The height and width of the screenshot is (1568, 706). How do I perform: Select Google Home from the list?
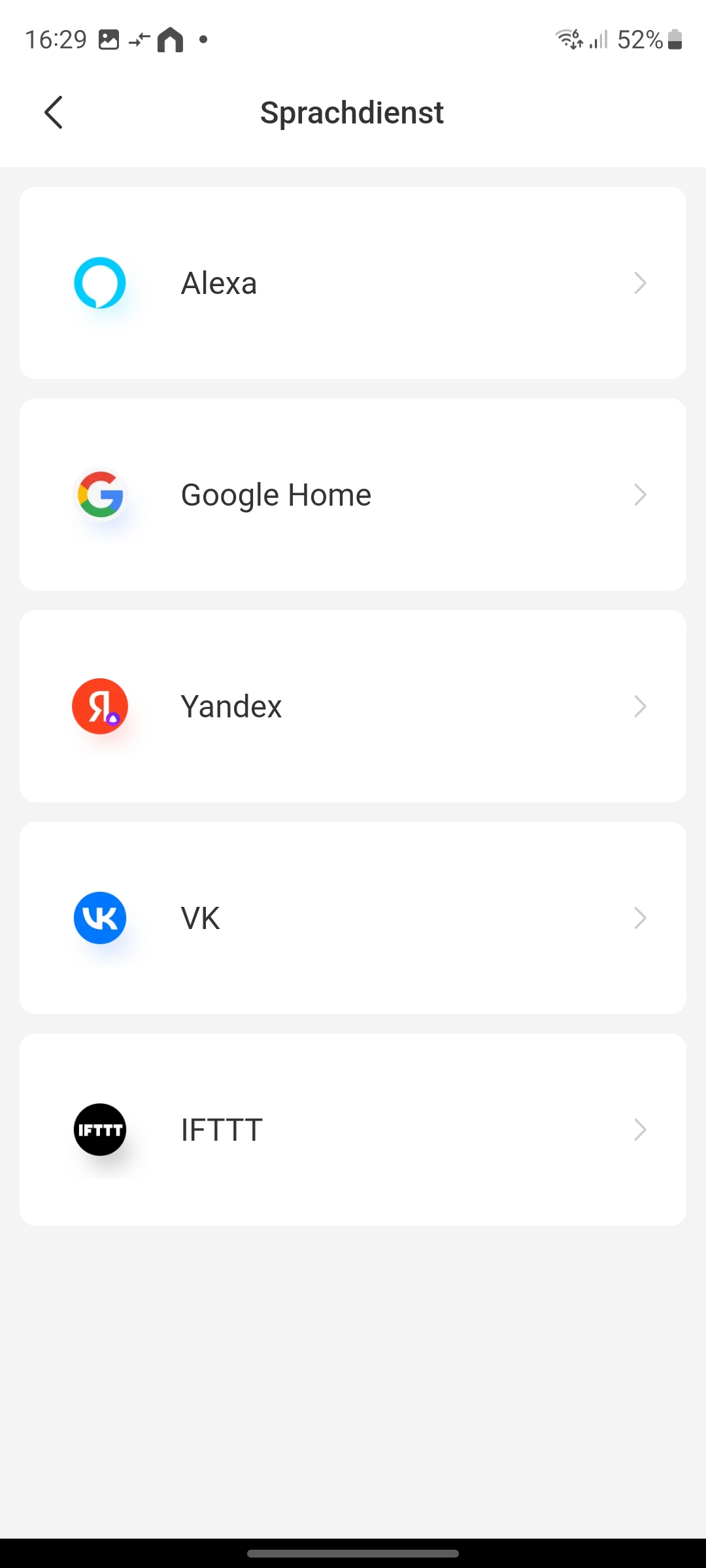coord(353,495)
